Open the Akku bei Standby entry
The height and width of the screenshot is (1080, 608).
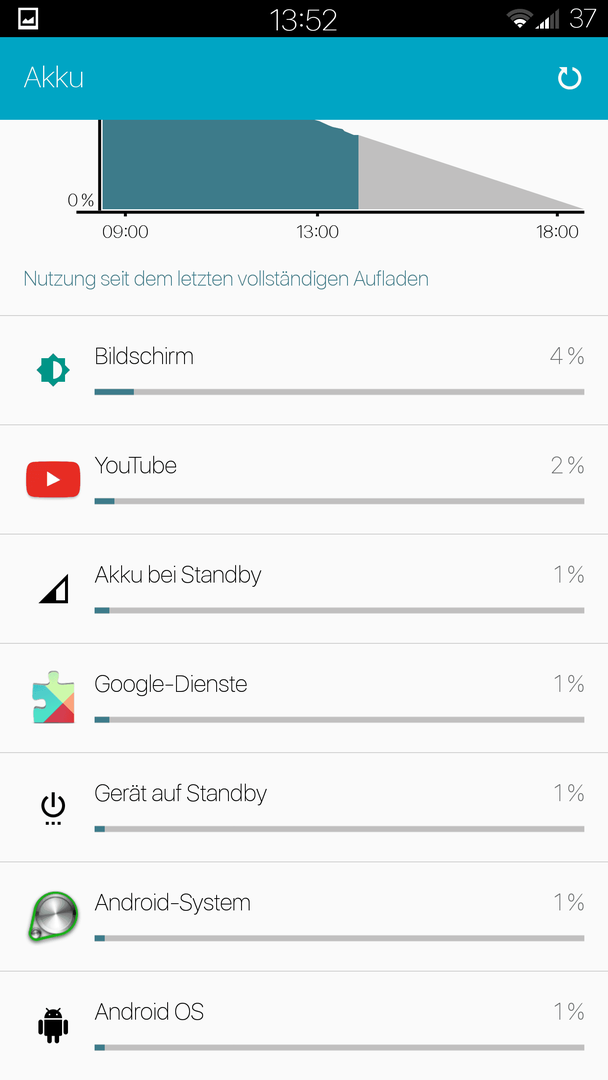coord(304,589)
